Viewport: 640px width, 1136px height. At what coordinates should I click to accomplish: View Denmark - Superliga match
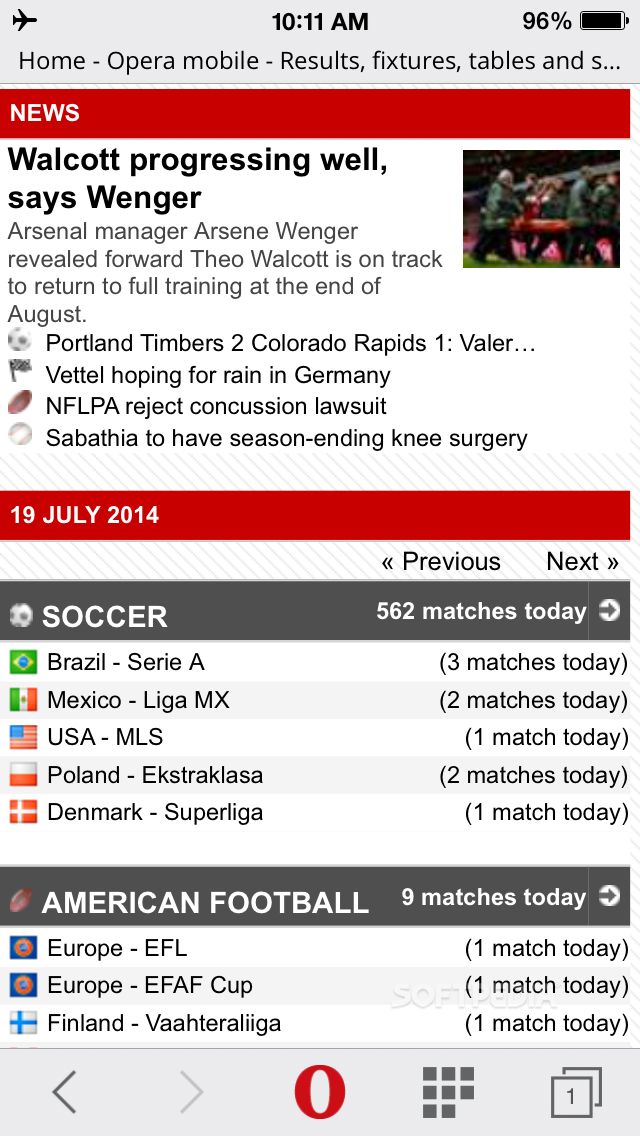[x=155, y=812]
